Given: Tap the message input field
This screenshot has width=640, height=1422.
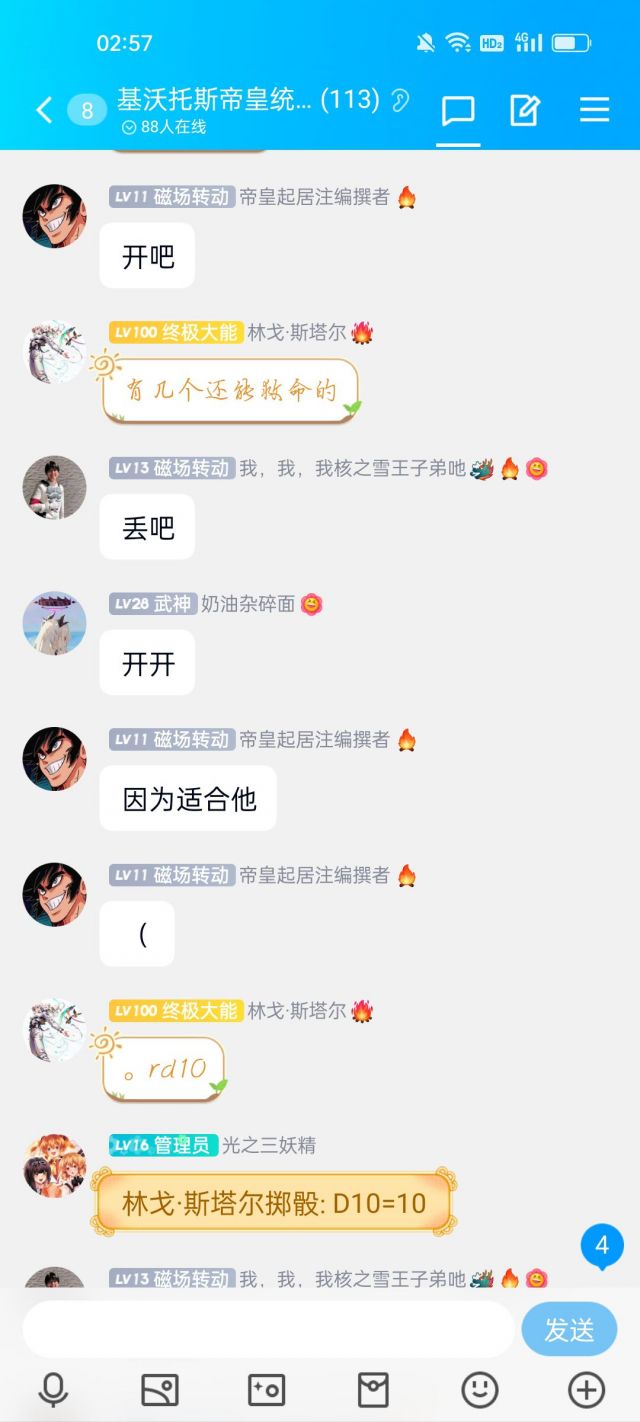Looking at the screenshot, I should 268,1329.
